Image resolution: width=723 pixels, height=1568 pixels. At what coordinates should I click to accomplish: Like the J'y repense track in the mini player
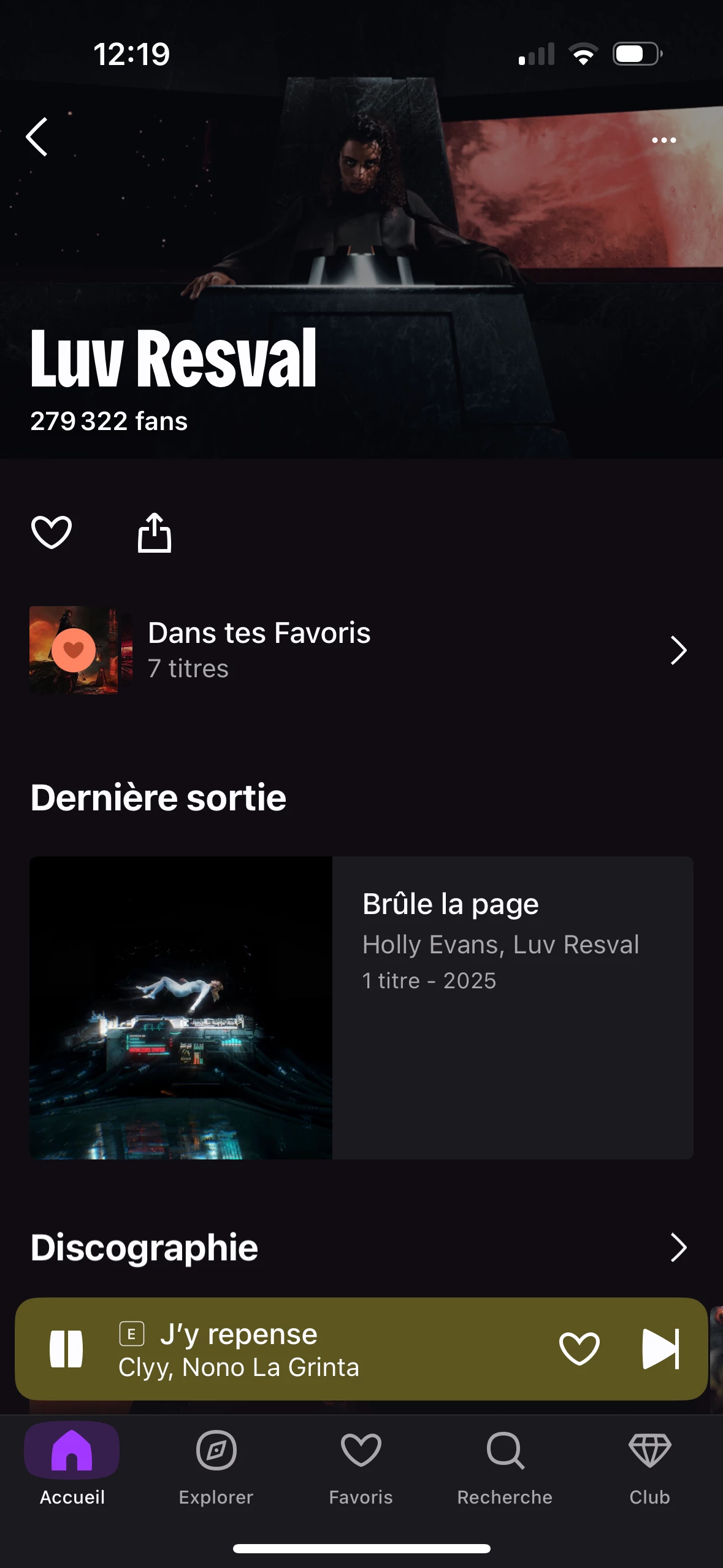pyautogui.click(x=579, y=1349)
